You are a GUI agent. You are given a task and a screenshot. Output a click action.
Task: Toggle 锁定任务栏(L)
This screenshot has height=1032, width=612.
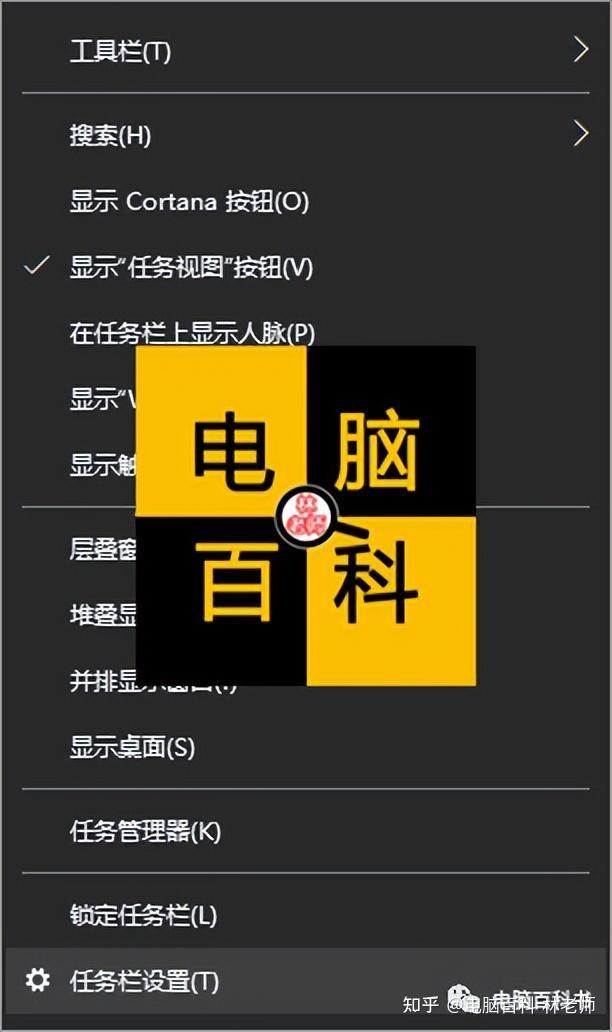pyautogui.click(x=305, y=915)
